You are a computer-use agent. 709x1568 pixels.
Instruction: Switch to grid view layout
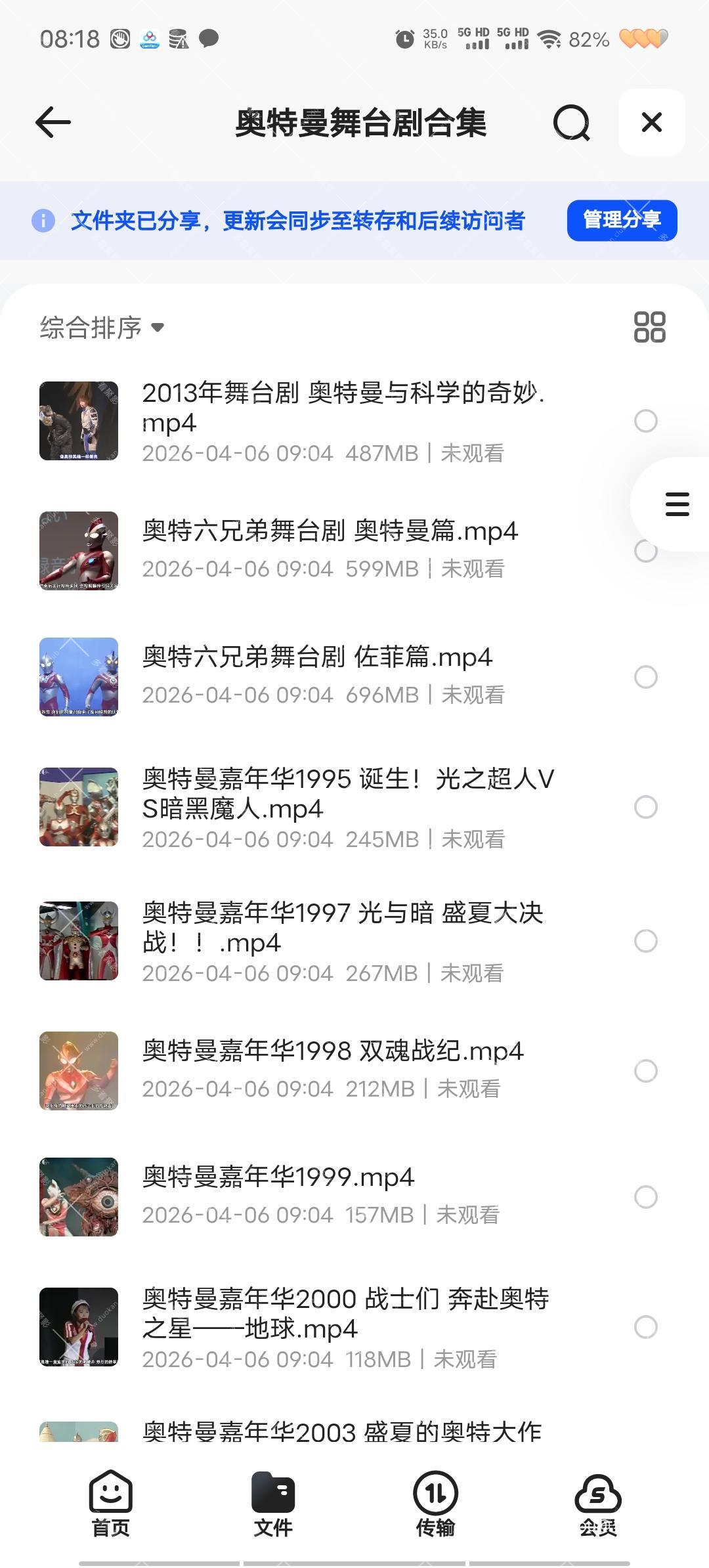[649, 327]
